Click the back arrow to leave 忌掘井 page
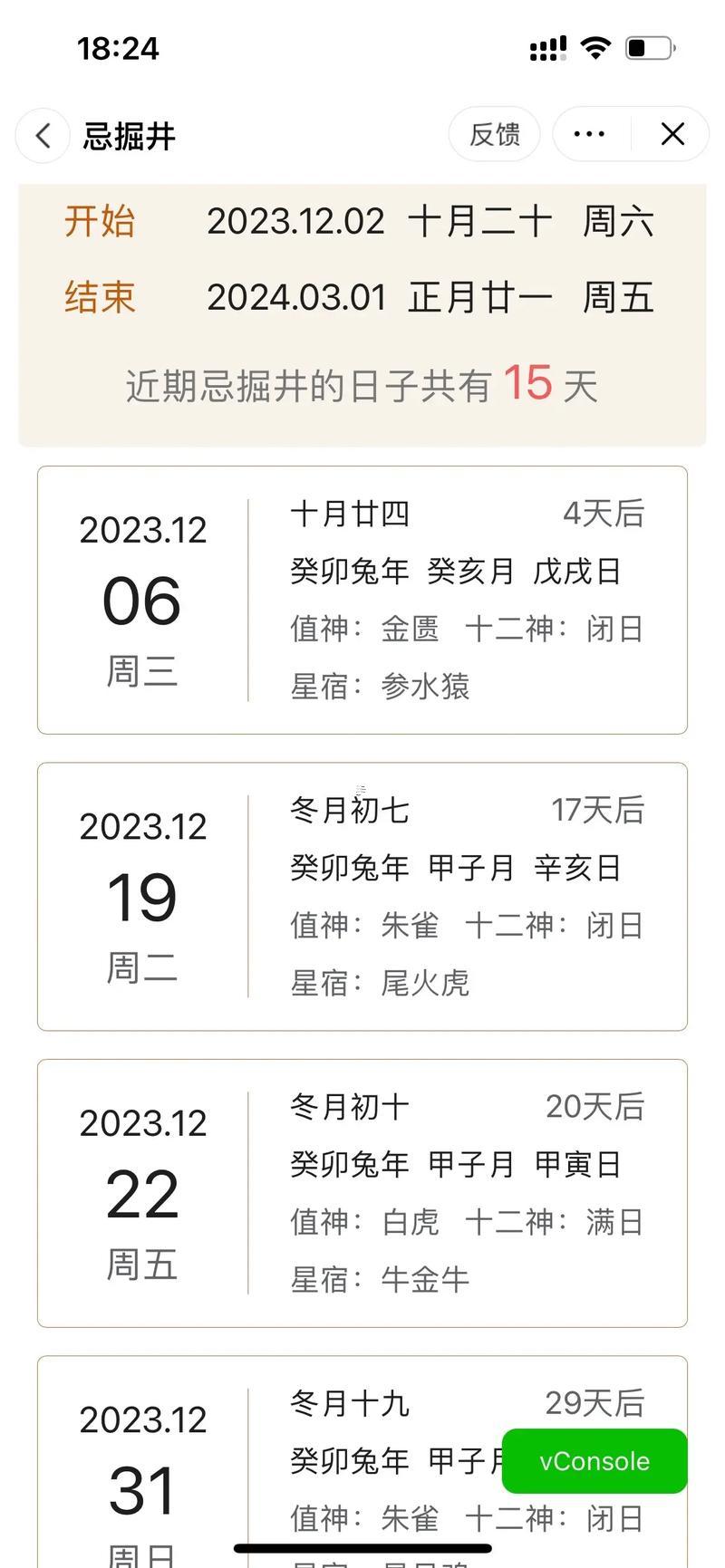This screenshot has width=725, height=1568. [x=42, y=135]
